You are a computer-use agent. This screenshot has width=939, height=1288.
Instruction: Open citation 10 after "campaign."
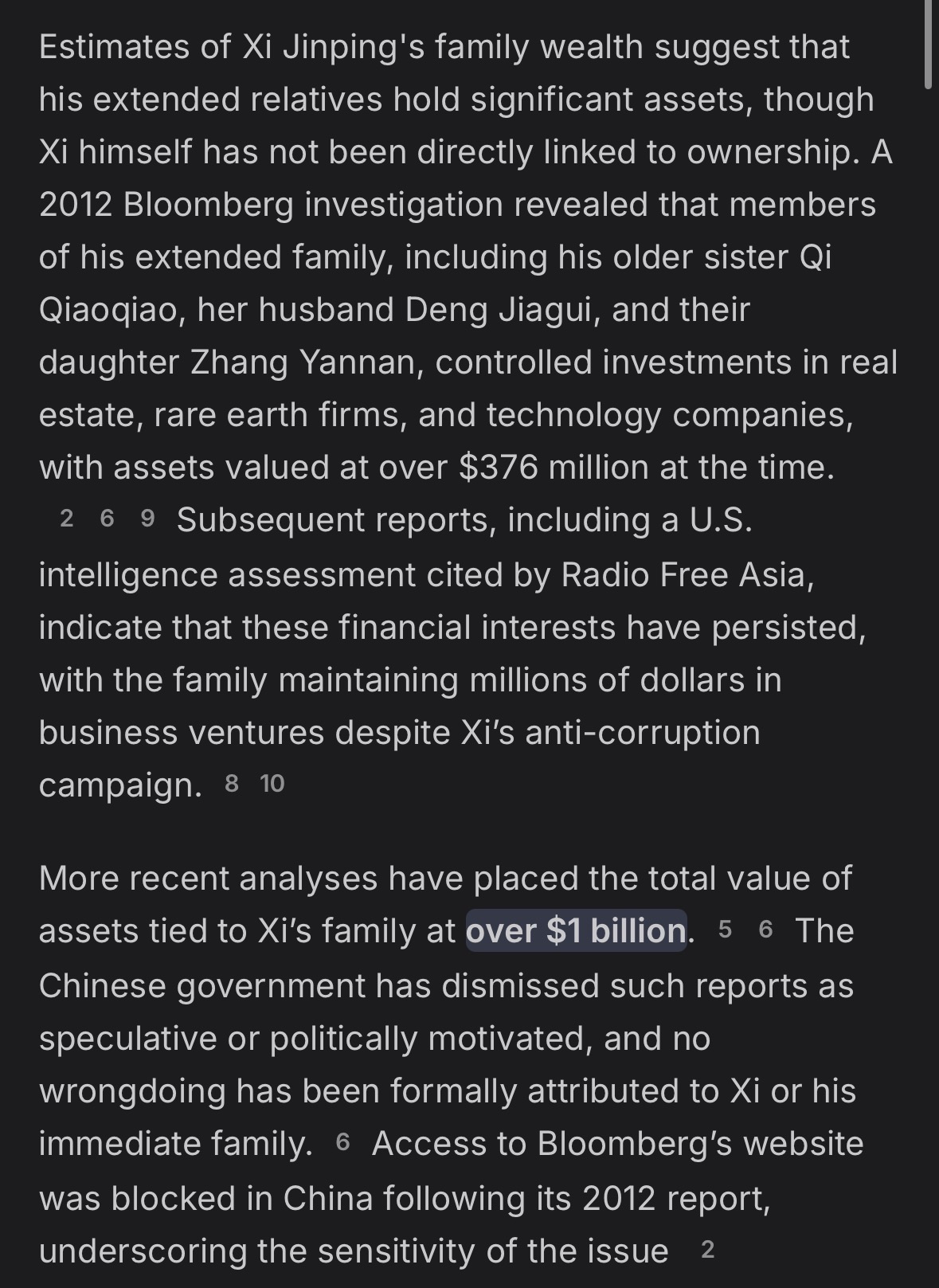coord(272,784)
